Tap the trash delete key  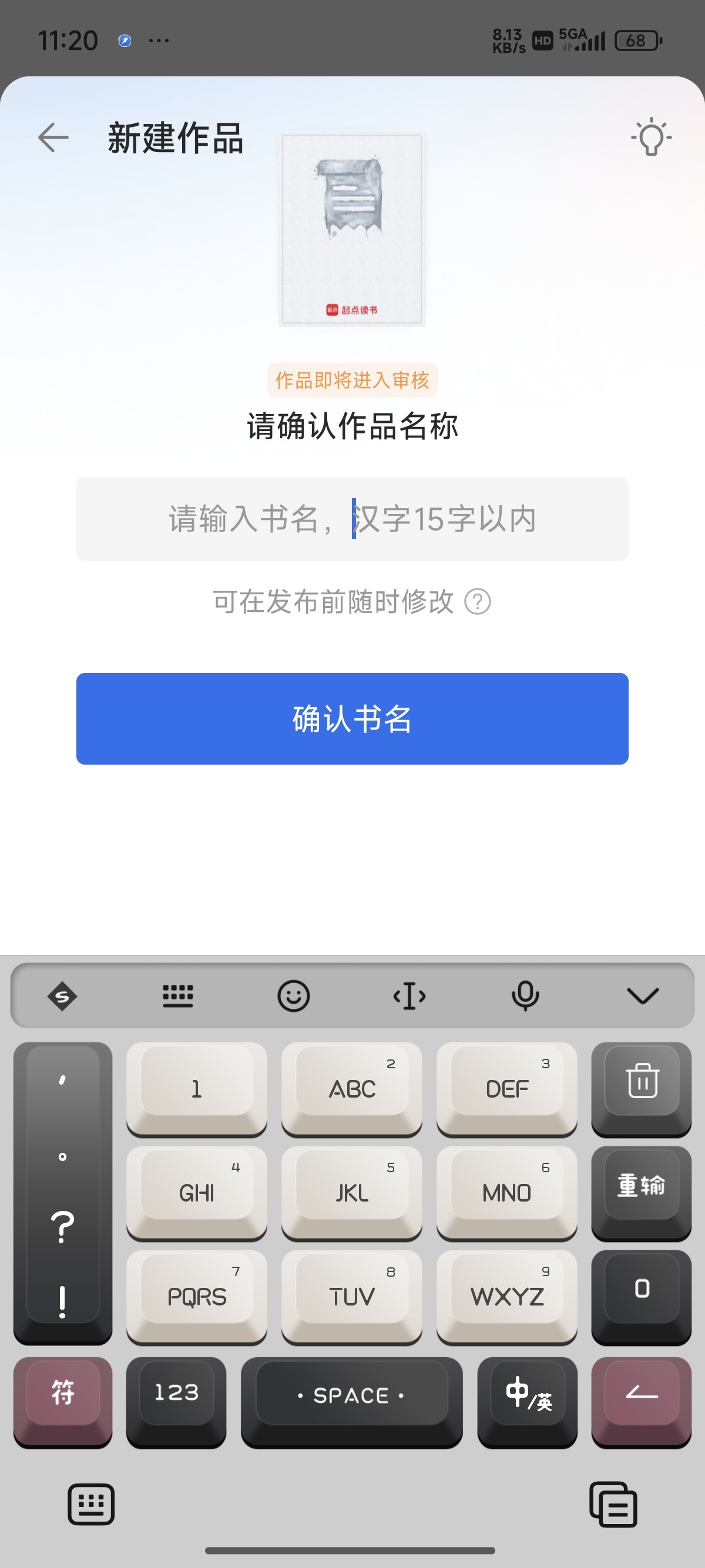(x=641, y=1082)
